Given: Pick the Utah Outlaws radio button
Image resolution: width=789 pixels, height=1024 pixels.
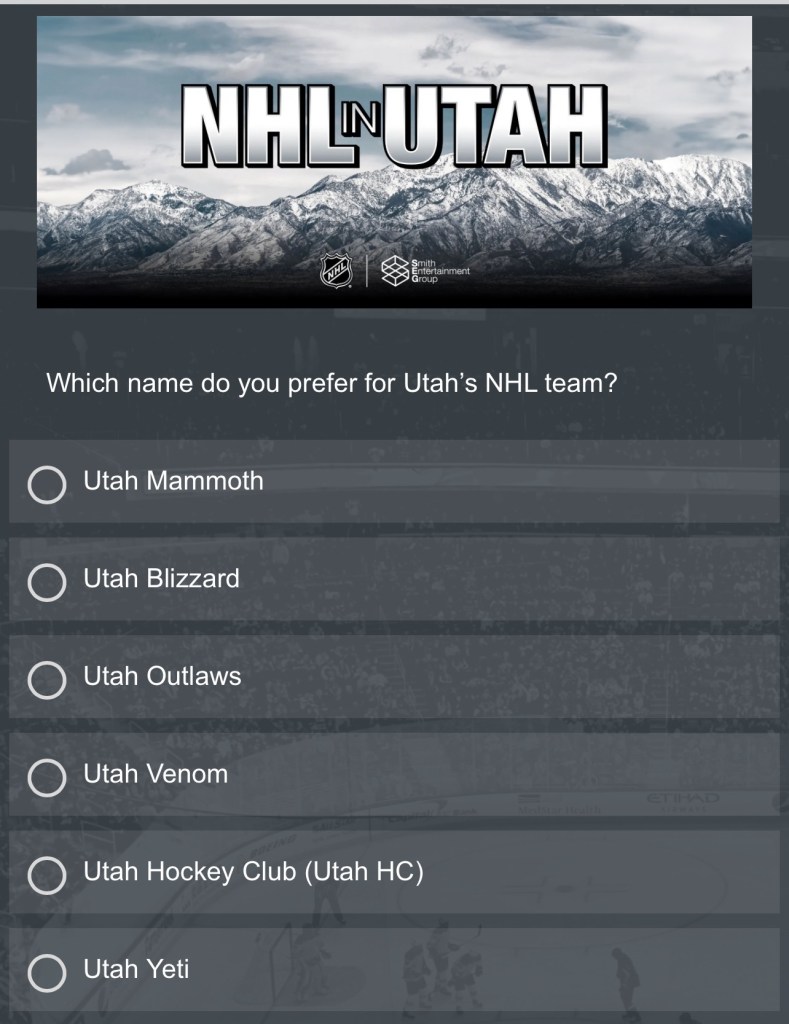Looking at the screenshot, I should (x=47, y=680).
